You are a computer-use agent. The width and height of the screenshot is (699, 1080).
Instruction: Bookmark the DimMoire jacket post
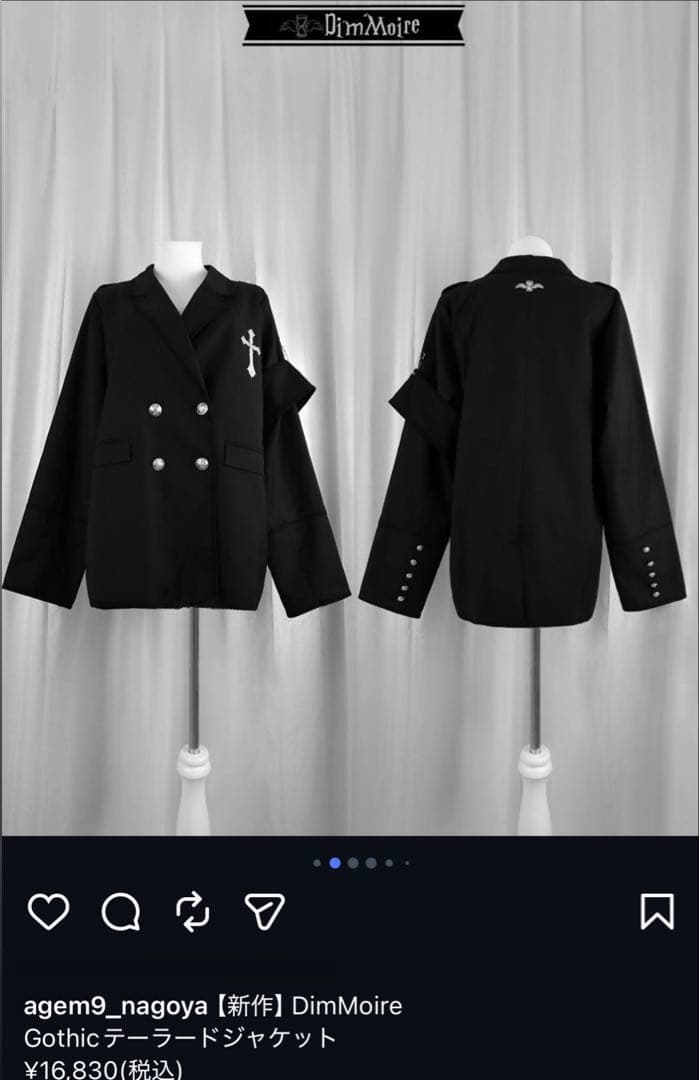(656, 911)
